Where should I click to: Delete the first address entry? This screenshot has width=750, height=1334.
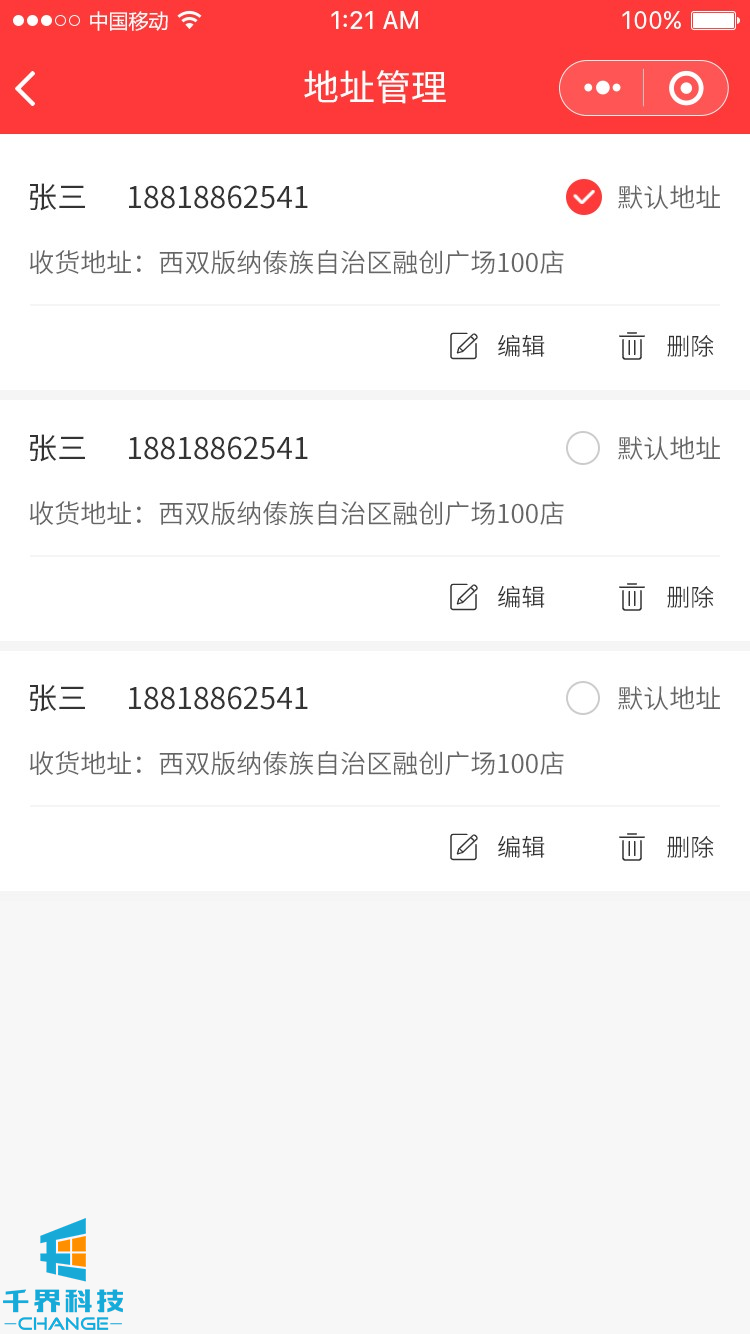[x=667, y=346]
